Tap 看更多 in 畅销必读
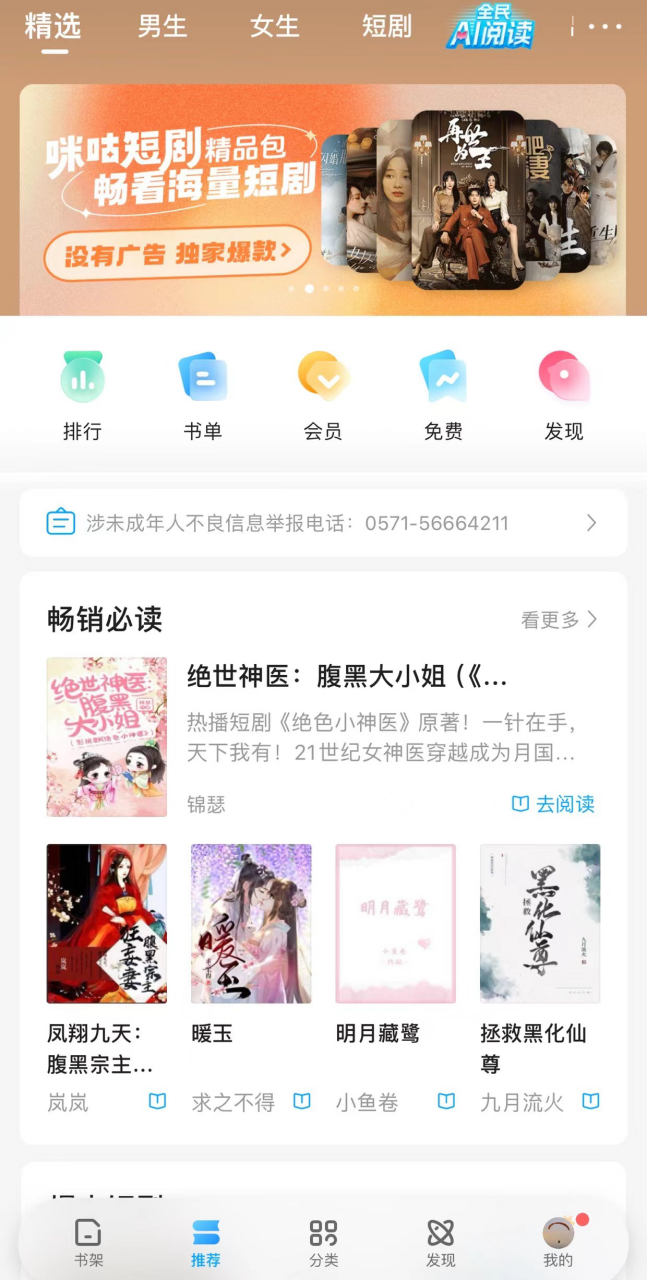Viewport: 647px width, 1280px height. pos(559,620)
